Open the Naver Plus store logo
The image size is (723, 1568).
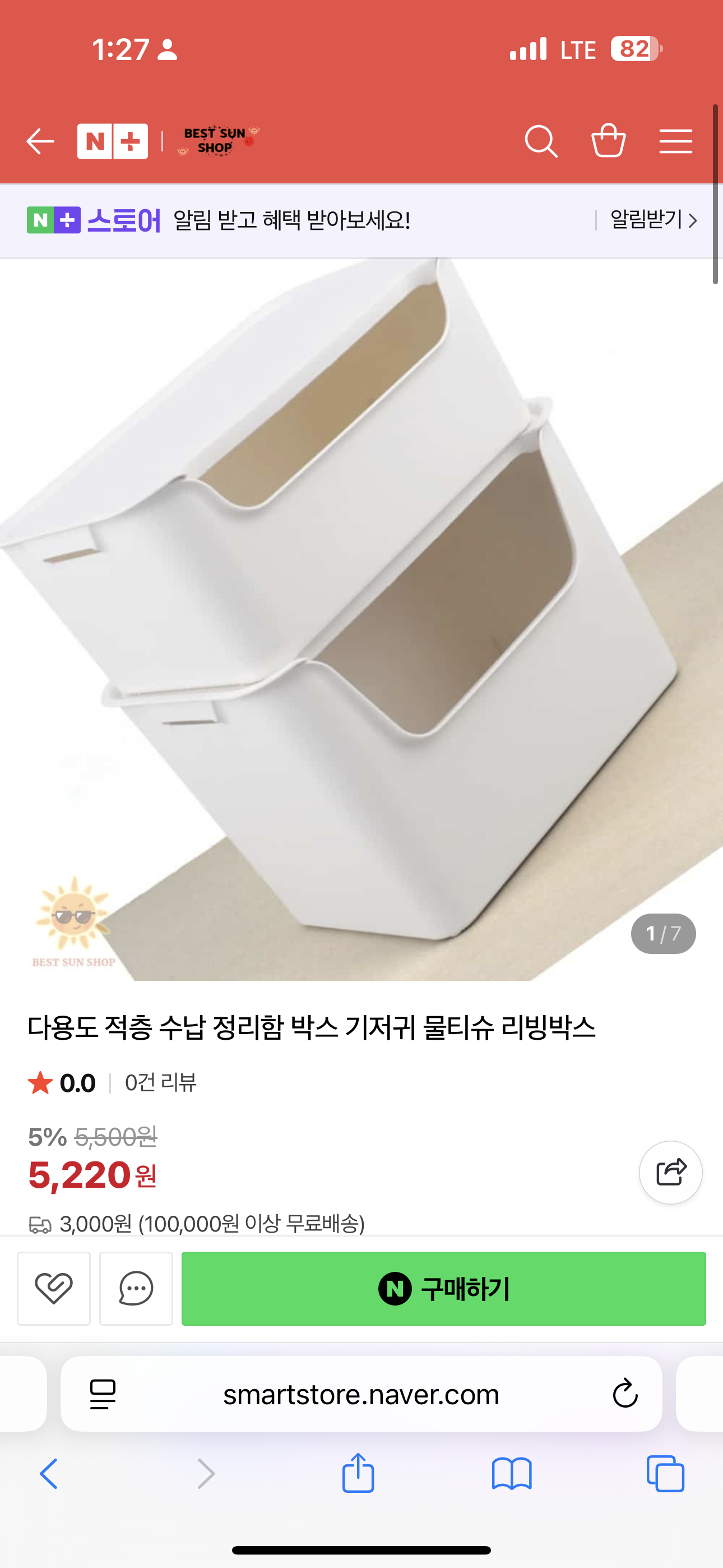[x=113, y=141]
